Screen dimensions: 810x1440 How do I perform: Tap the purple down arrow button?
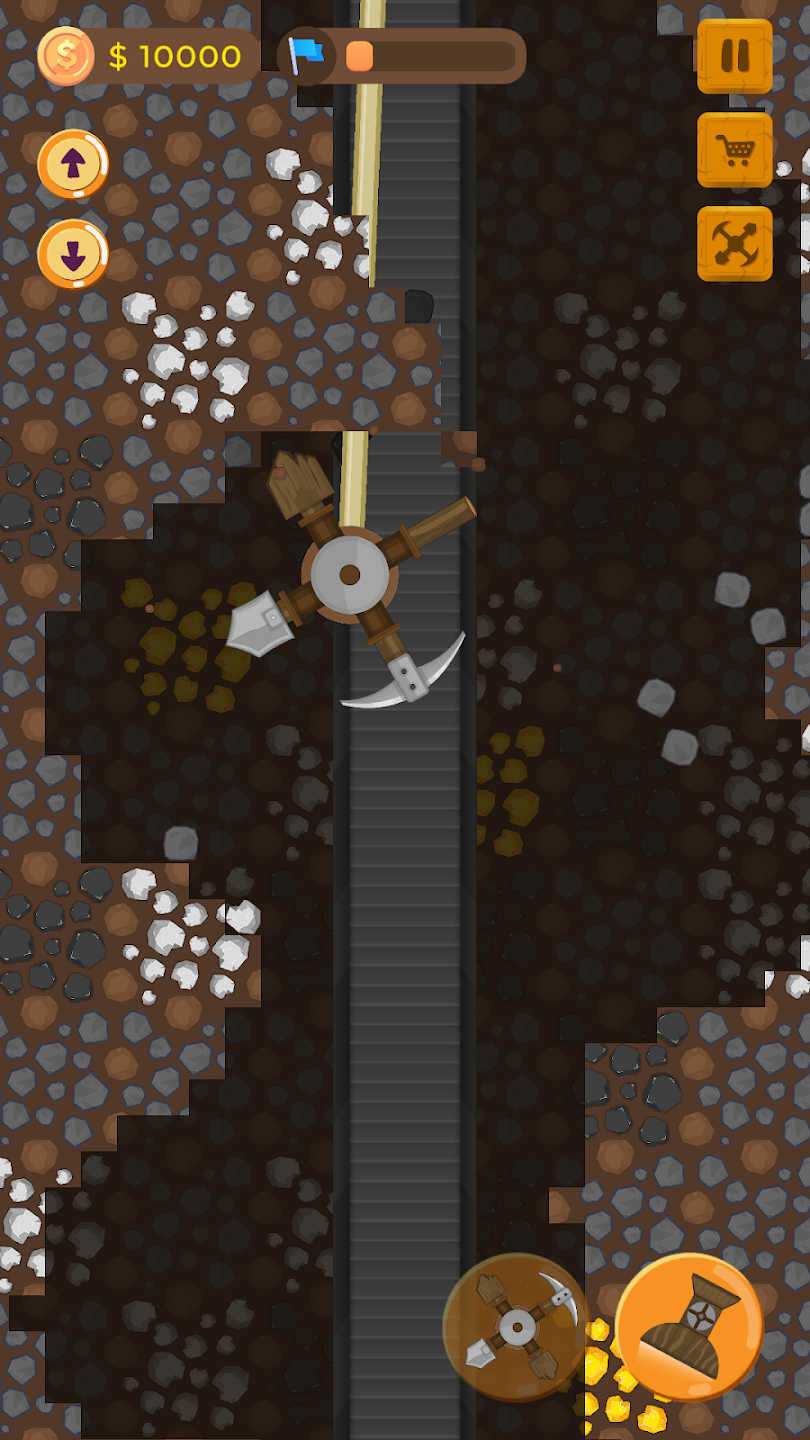[73, 254]
